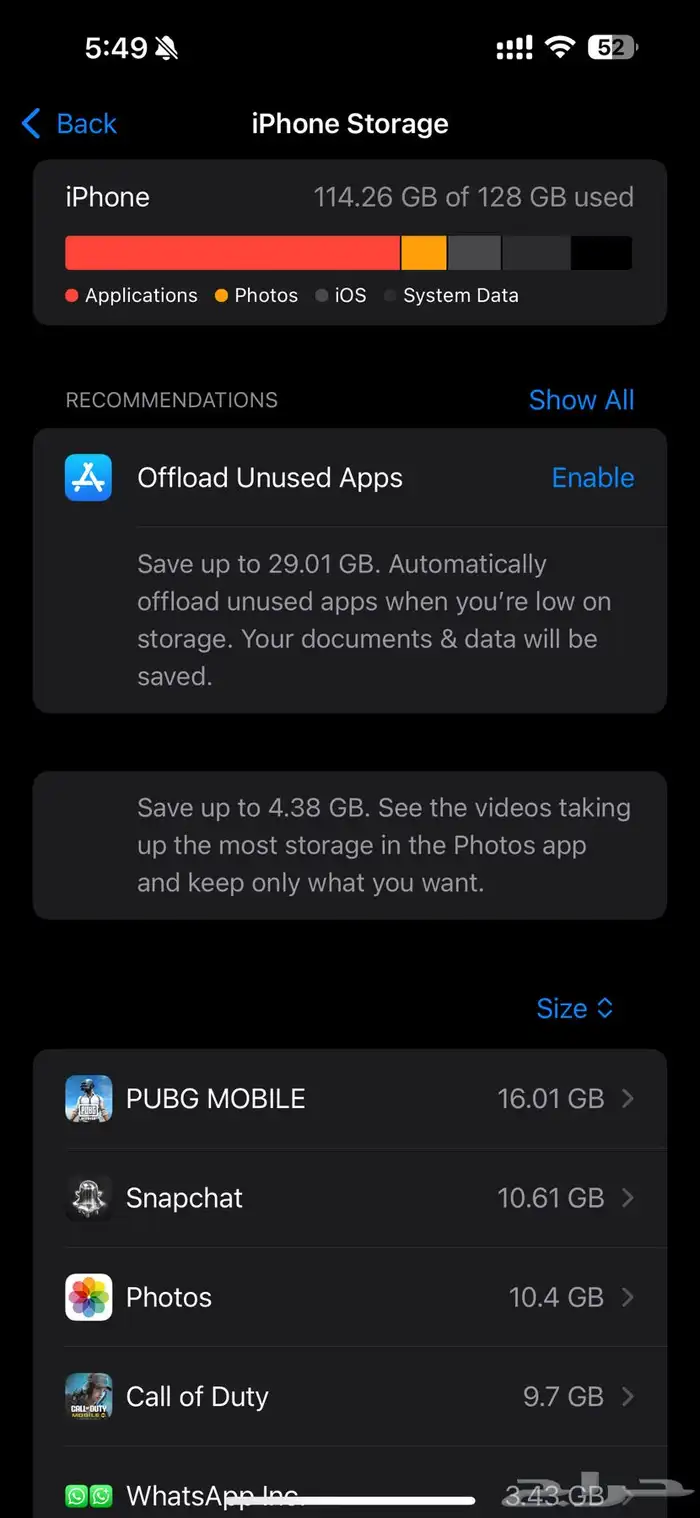Screen dimensions: 700x1518
Task: Open WhatsApp storage details
Action: tap(350, 1490)
